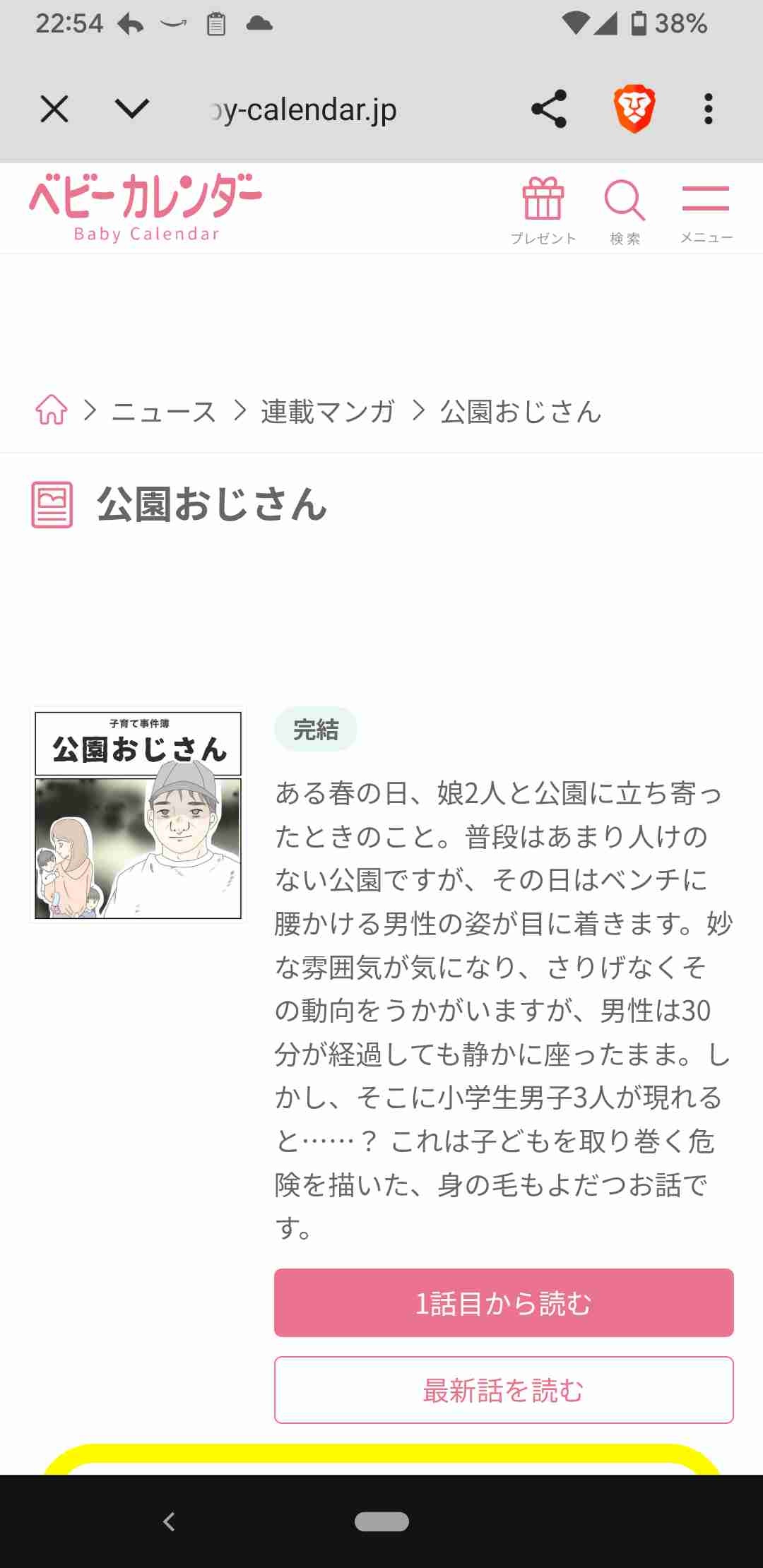
Task: Tap the system home pill
Action: pos(381,1521)
